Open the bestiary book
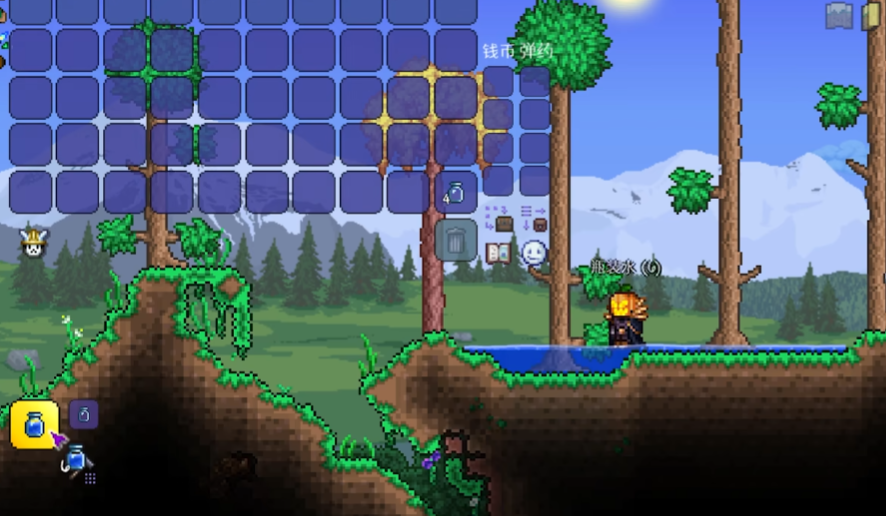This screenshot has height=516, width=886. [498, 252]
